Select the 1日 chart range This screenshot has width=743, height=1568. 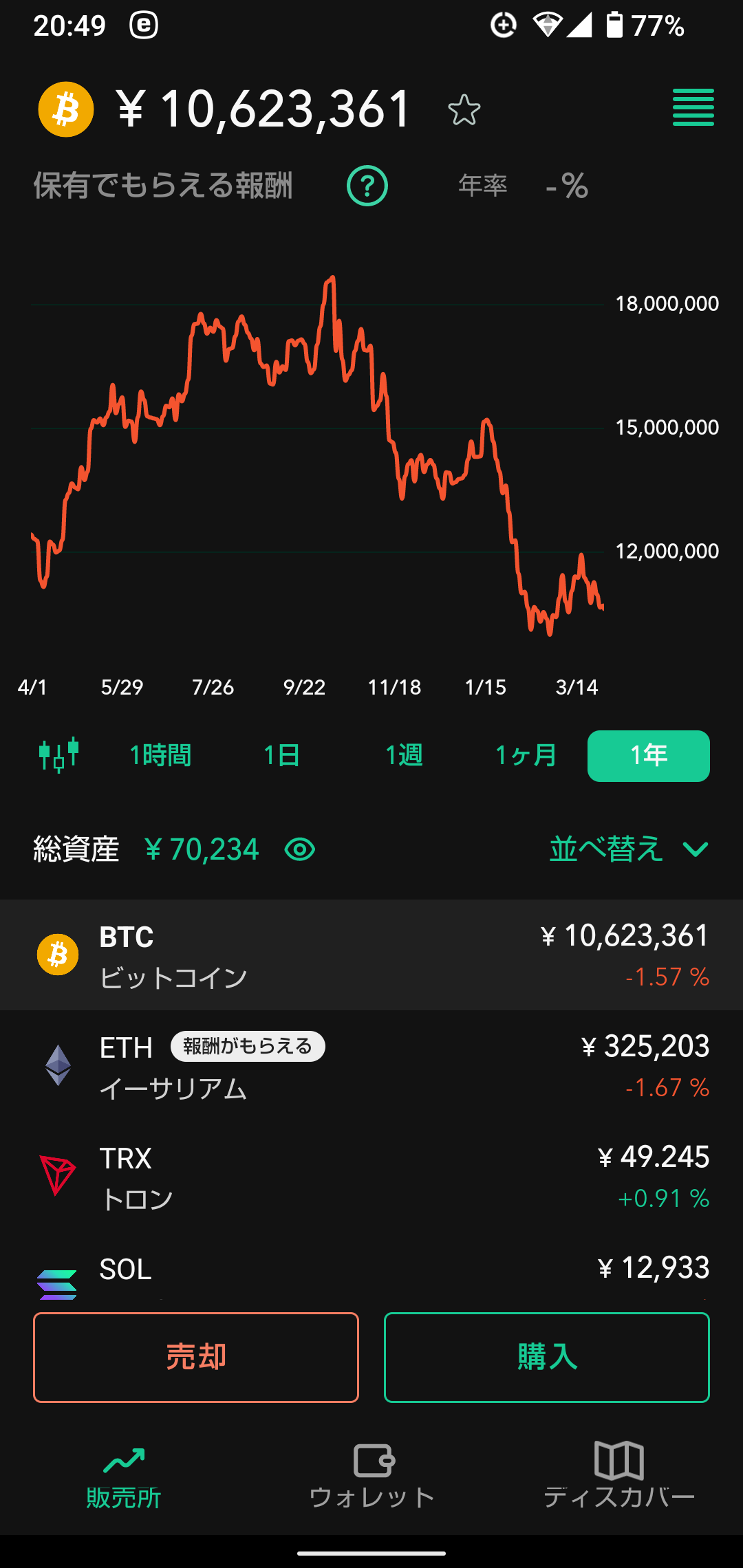pos(281,756)
